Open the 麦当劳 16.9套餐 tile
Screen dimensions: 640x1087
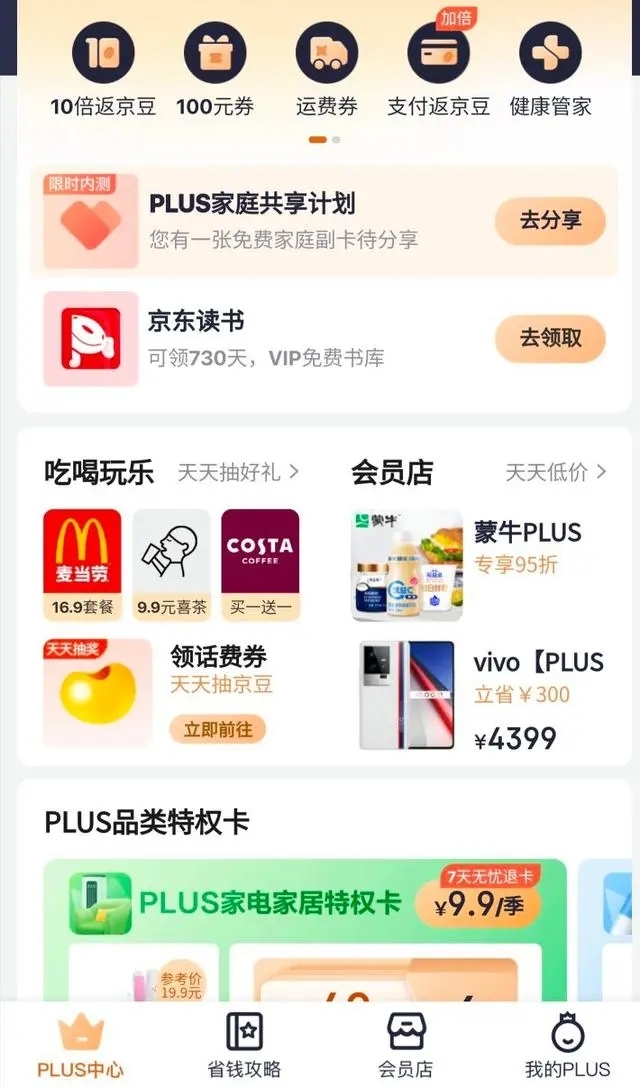coord(82,564)
